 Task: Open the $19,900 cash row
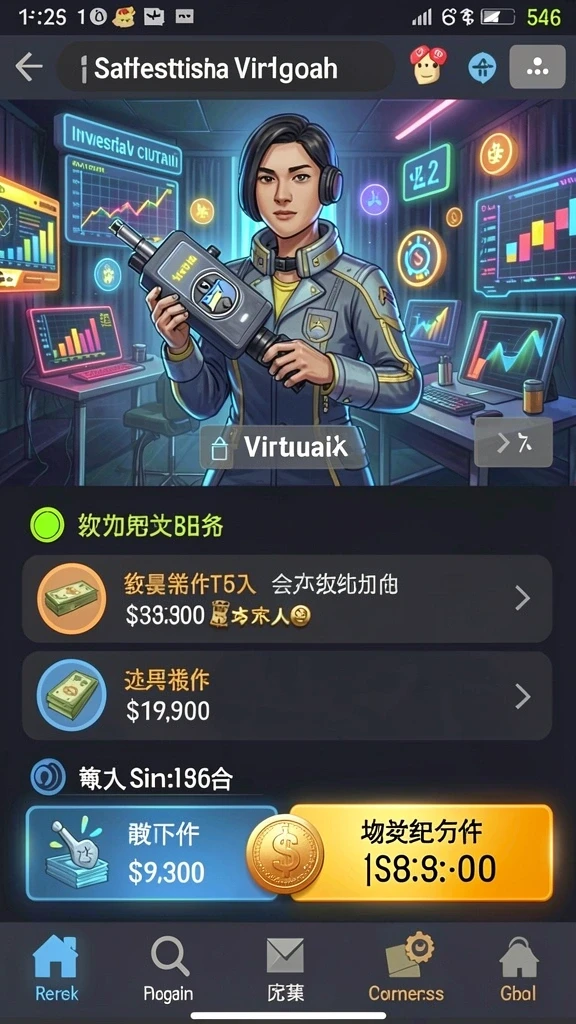coord(287,696)
